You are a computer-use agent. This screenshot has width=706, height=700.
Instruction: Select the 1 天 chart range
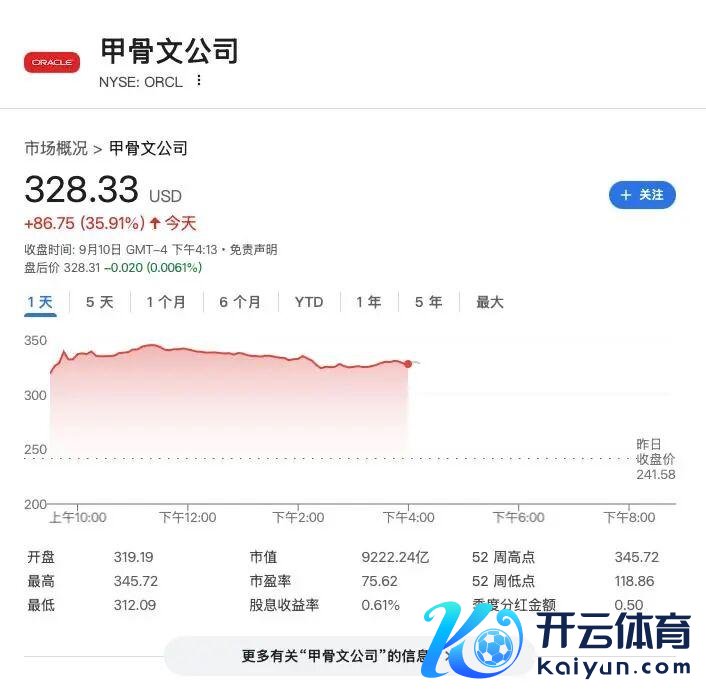(40, 302)
